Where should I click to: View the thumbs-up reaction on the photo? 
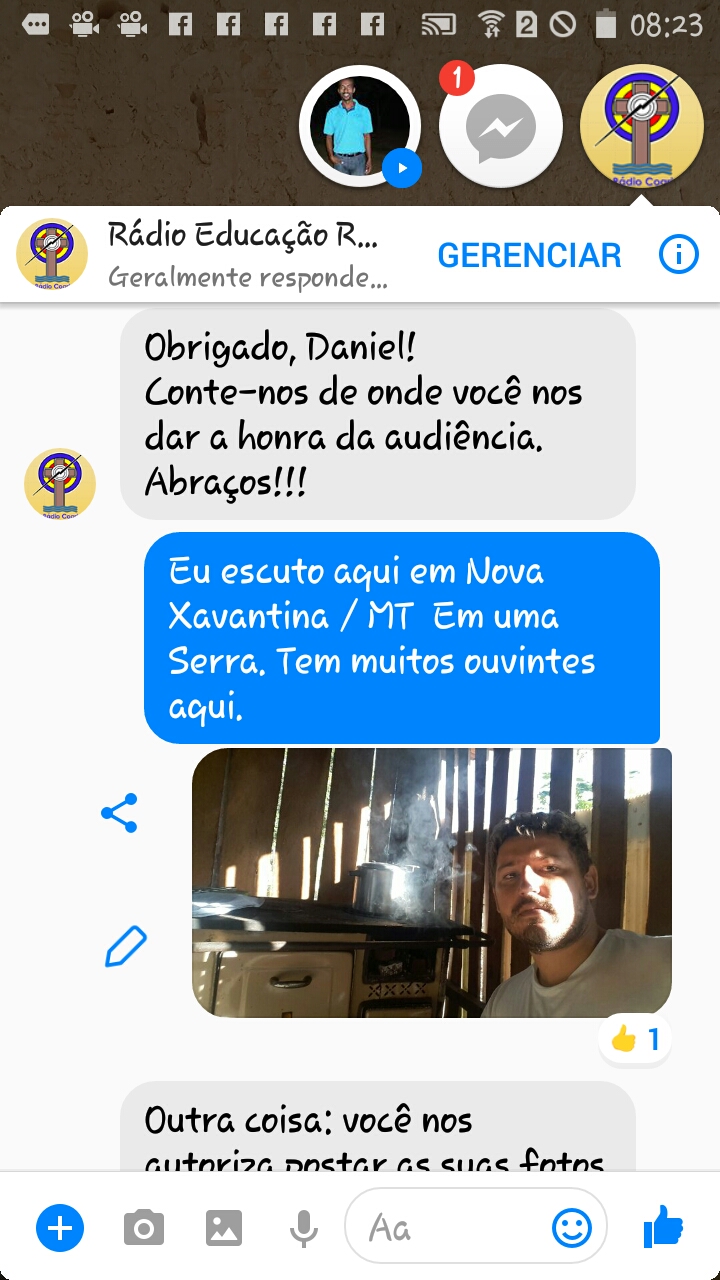(x=635, y=1040)
